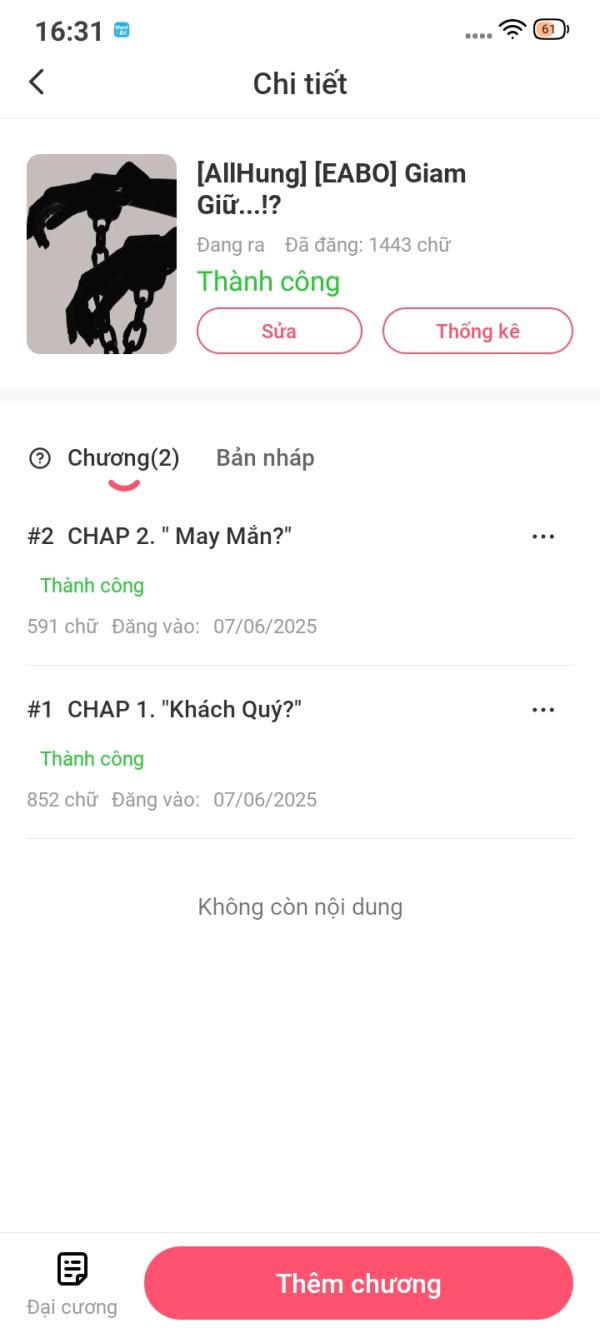Viewport: 600px width, 1333px height.
Task: Open chapter CHAP 1. "Khách Quý?"
Action: click(x=185, y=710)
